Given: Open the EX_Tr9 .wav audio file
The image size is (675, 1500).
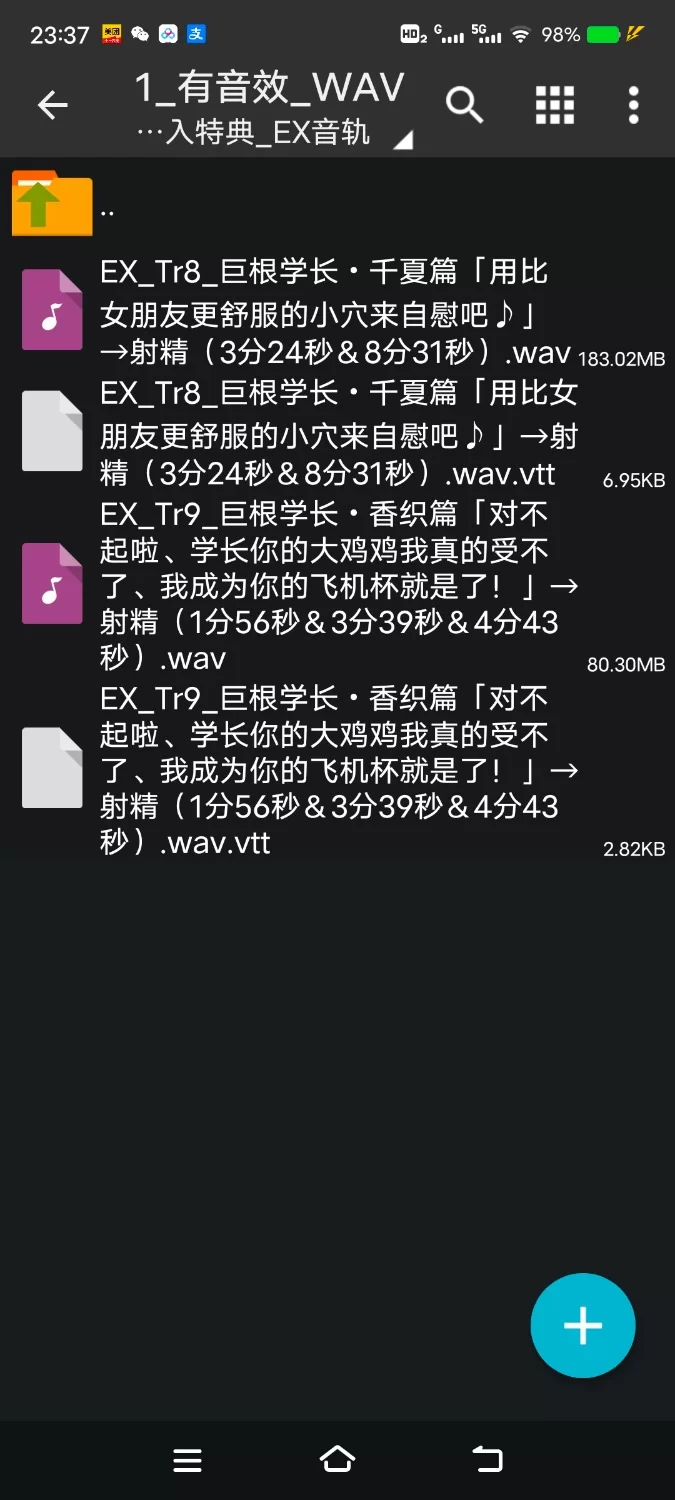Looking at the screenshot, I should pos(335,586).
